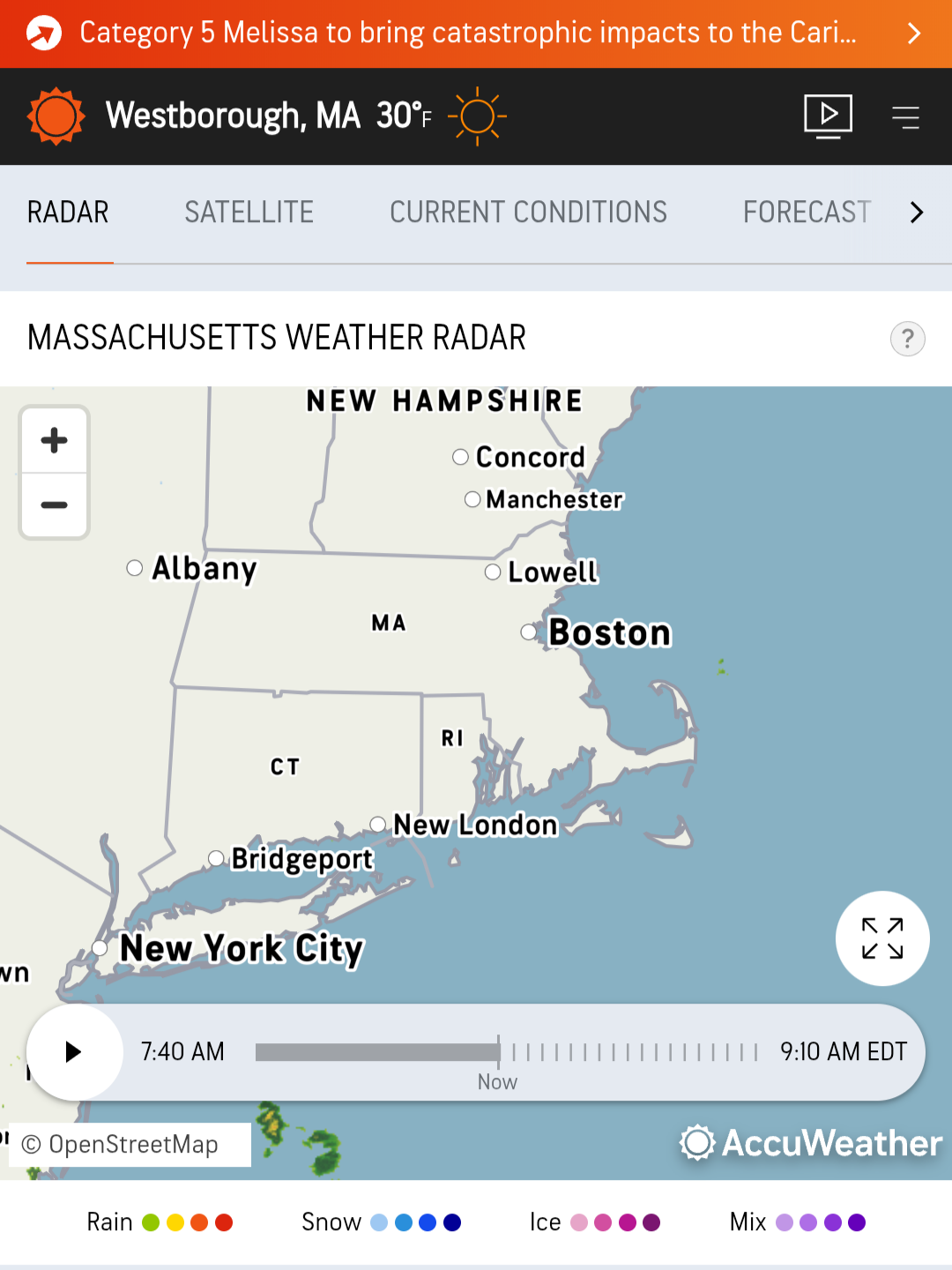Open the Westborough, MA location details
Viewport: 952px width, 1270px height.
coord(233,116)
